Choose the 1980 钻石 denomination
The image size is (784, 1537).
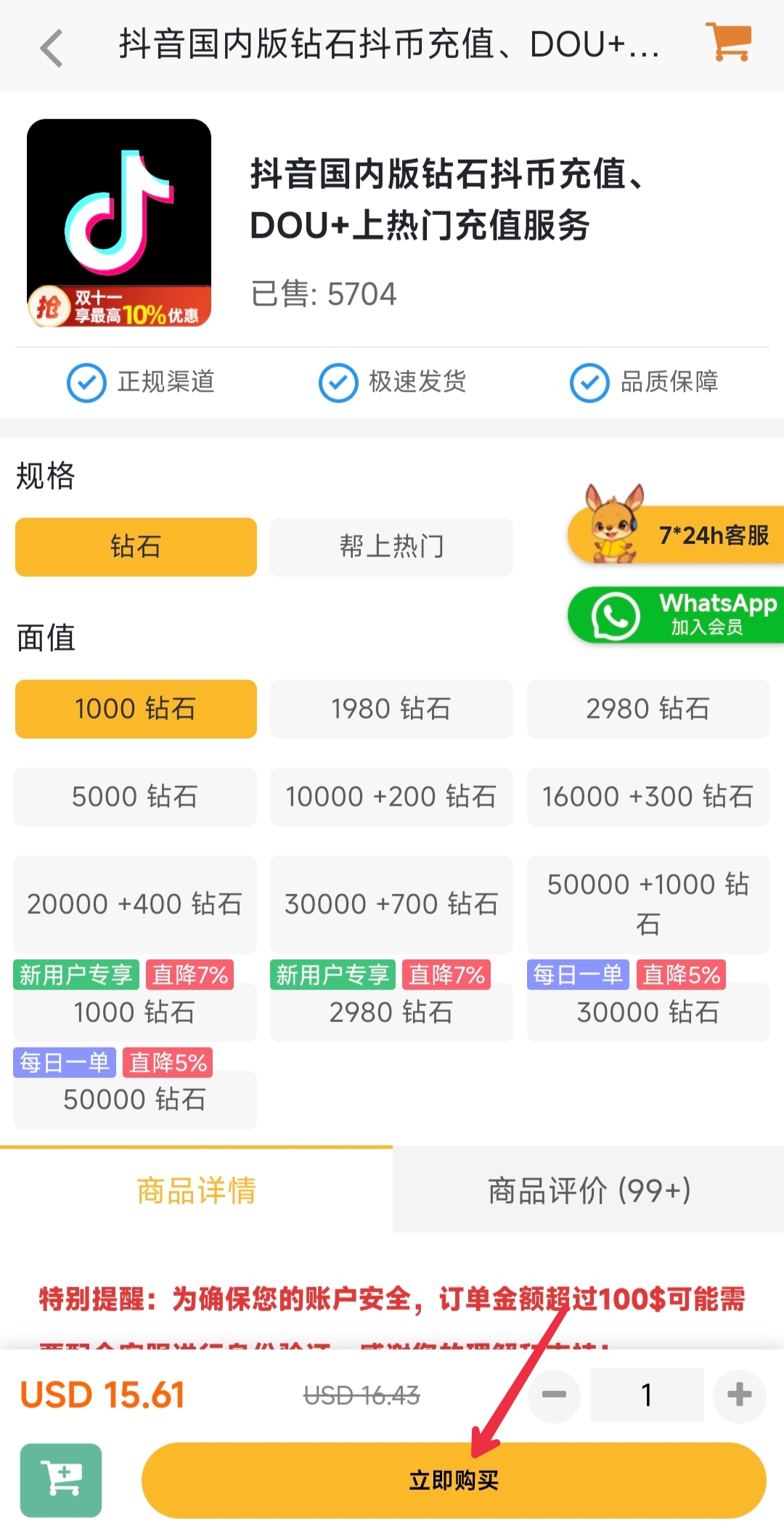(x=391, y=708)
